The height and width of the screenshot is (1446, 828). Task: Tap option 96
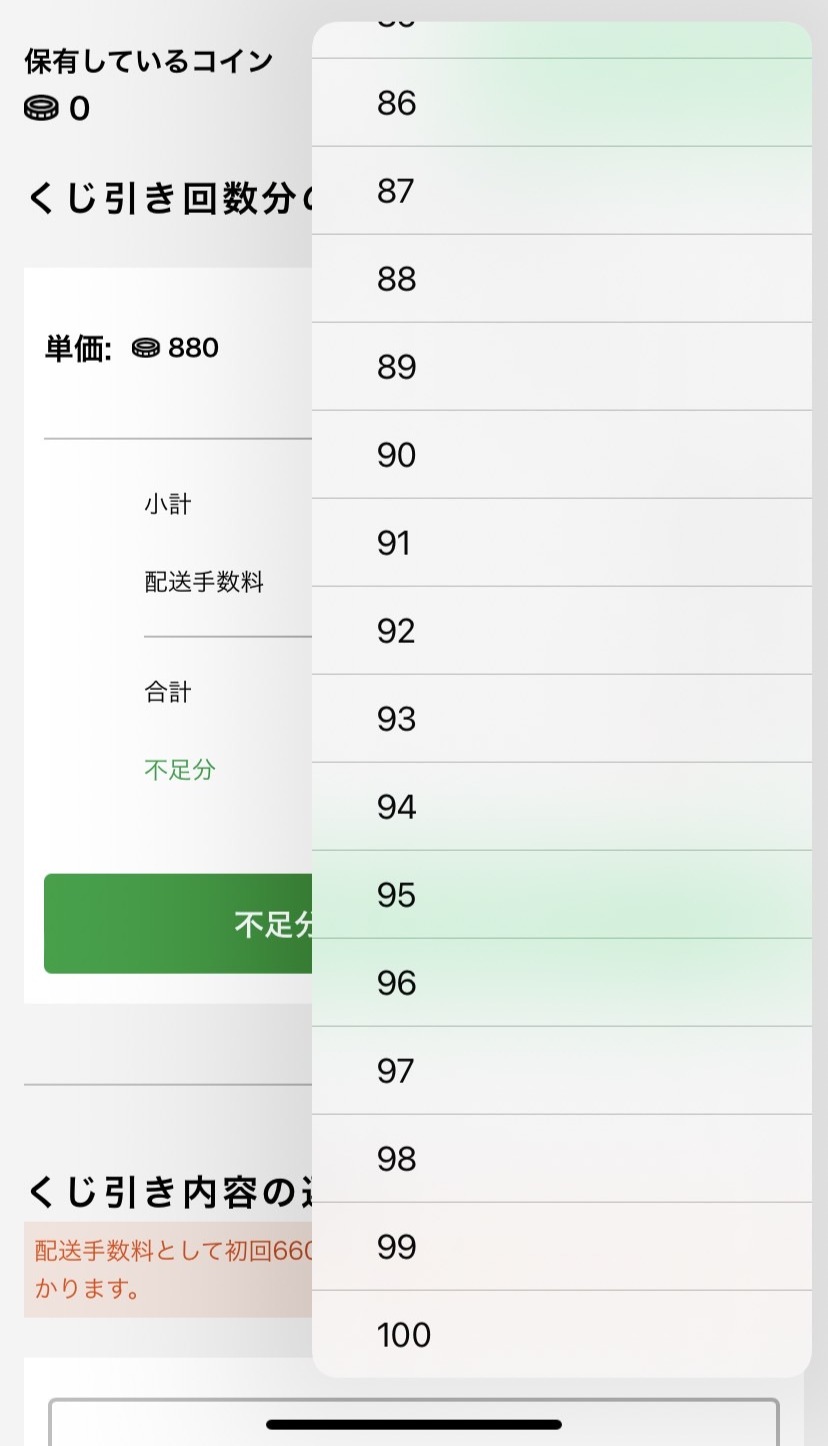(561, 983)
